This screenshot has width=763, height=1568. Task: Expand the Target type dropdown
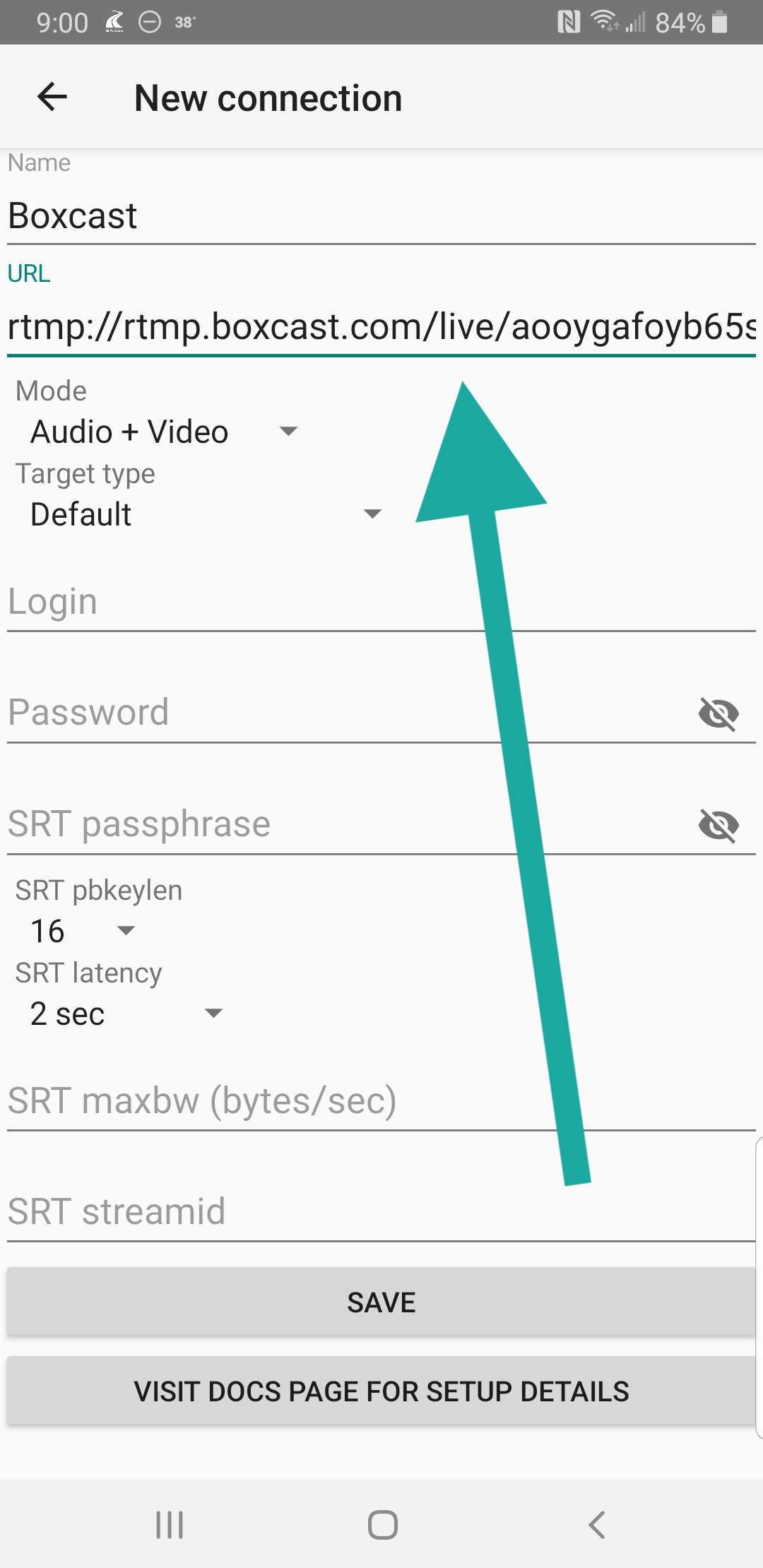(x=205, y=514)
